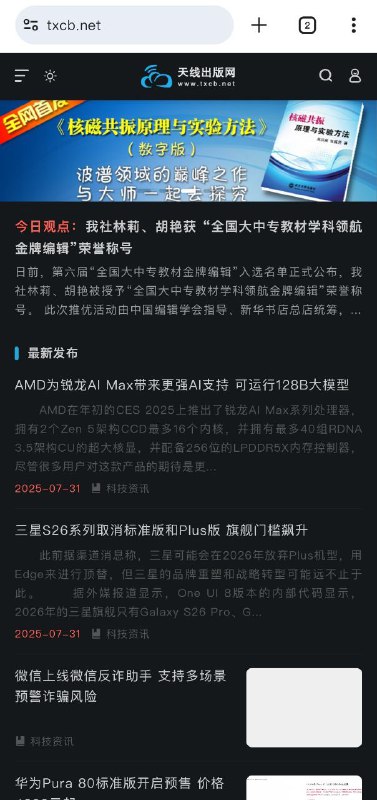Open the 三星S26系列 article
This screenshot has height=800, width=377.
[x=161, y=530]
